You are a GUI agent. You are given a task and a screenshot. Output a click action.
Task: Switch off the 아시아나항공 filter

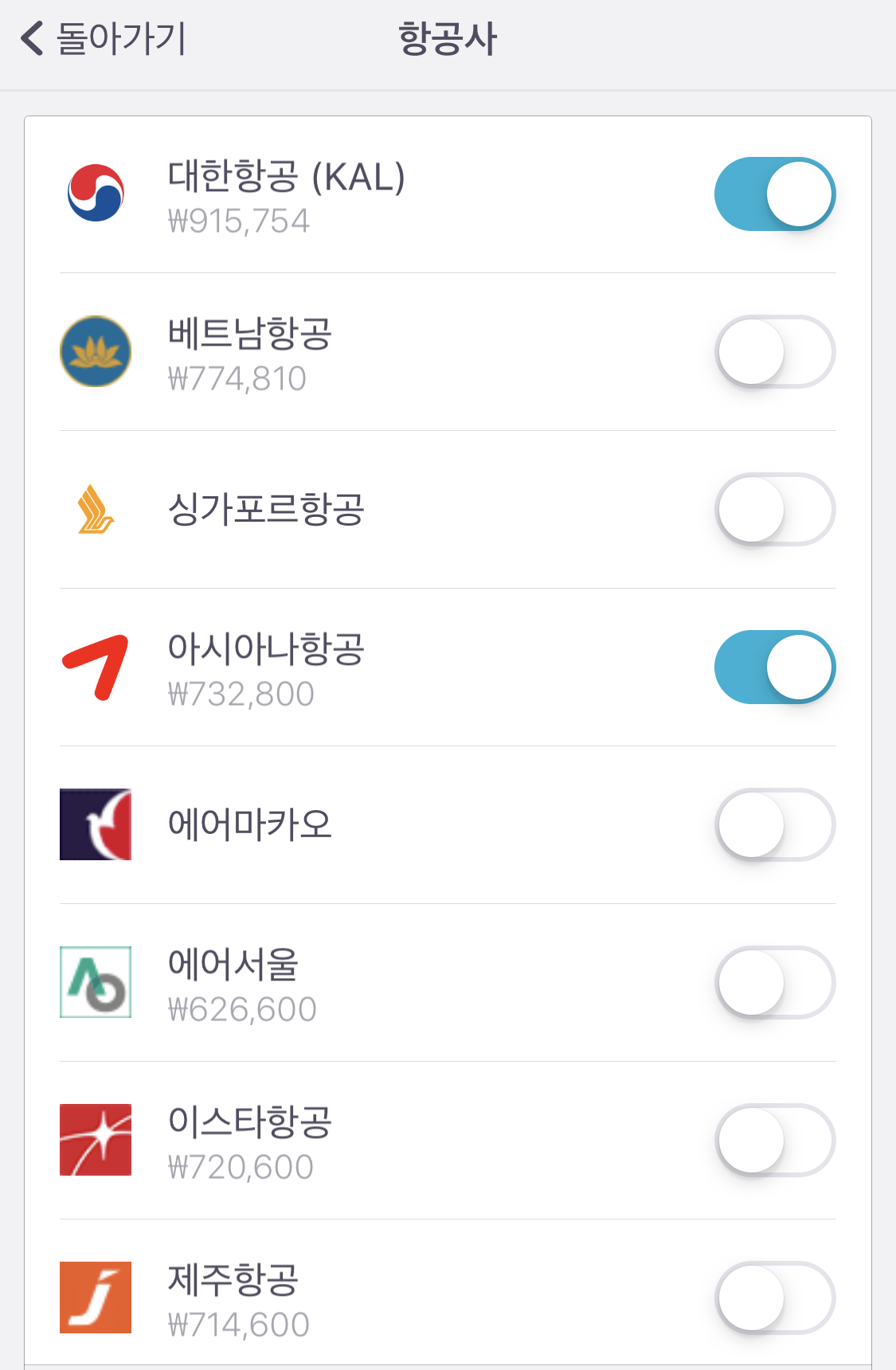pyautogui.click(x=775, y=667)
